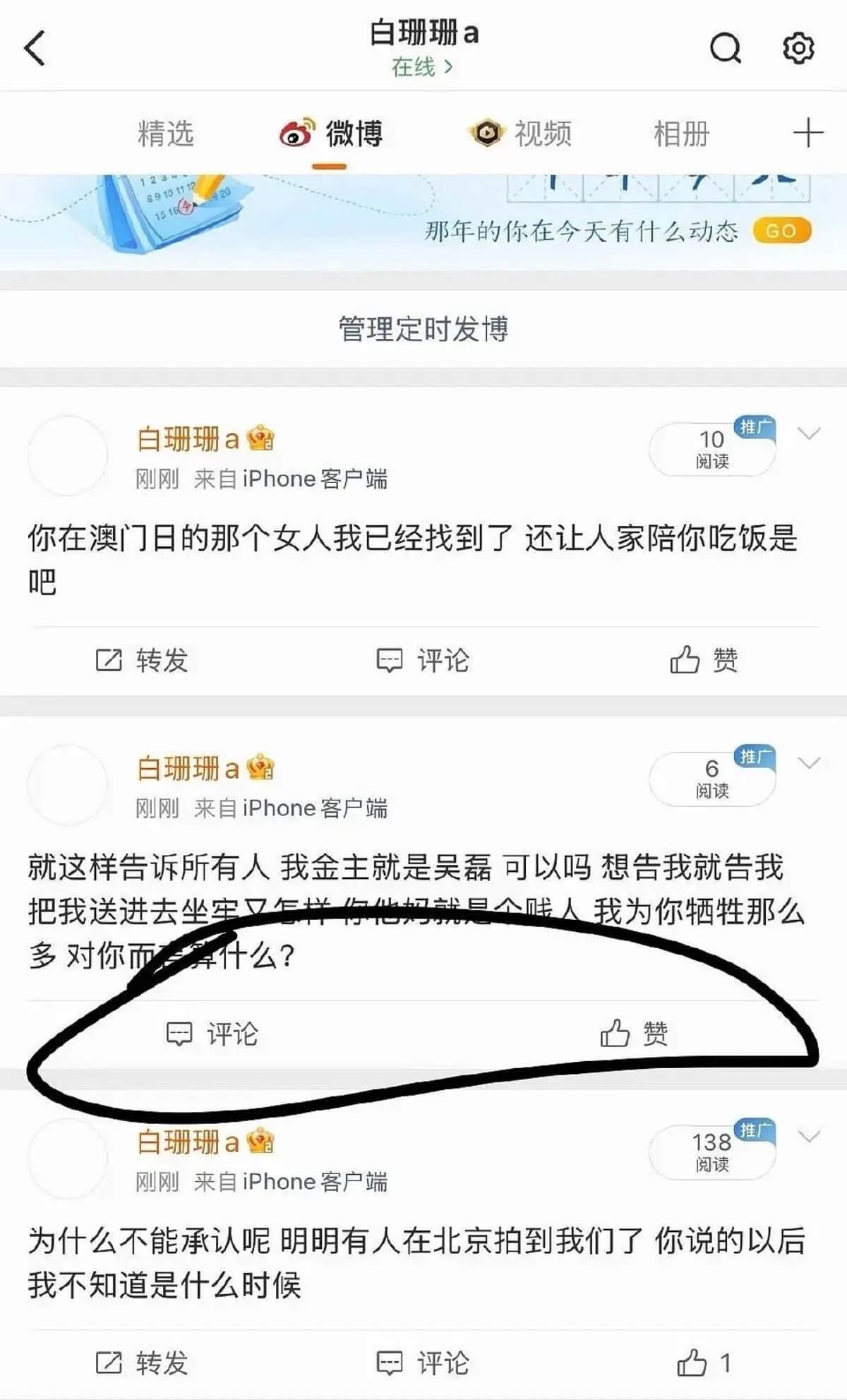Go back using the top-left arrow
Viewport: 847px width, 1400px height.
(x=35, y=48)
